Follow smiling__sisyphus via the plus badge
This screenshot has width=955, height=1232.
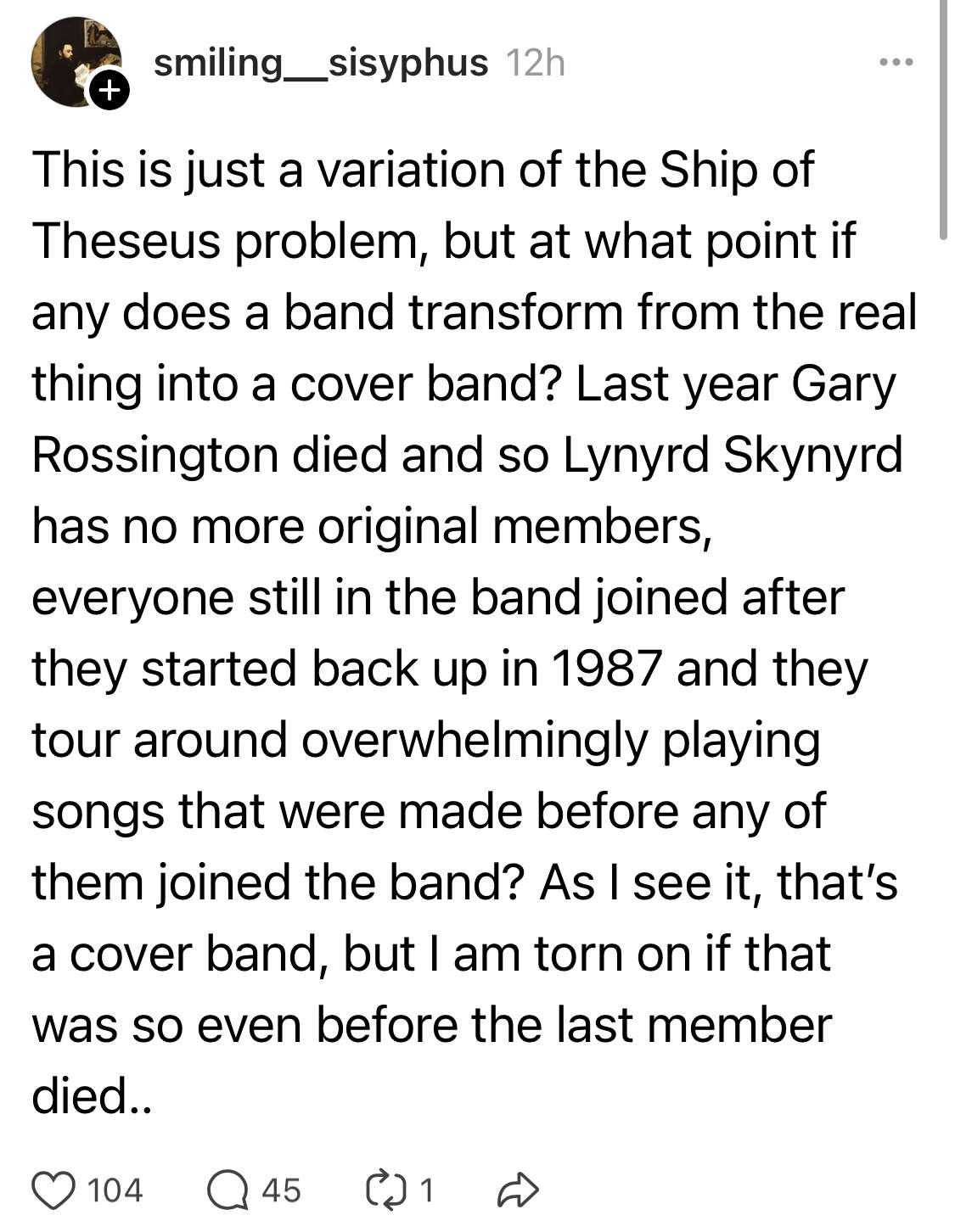[x=110, y=90]
